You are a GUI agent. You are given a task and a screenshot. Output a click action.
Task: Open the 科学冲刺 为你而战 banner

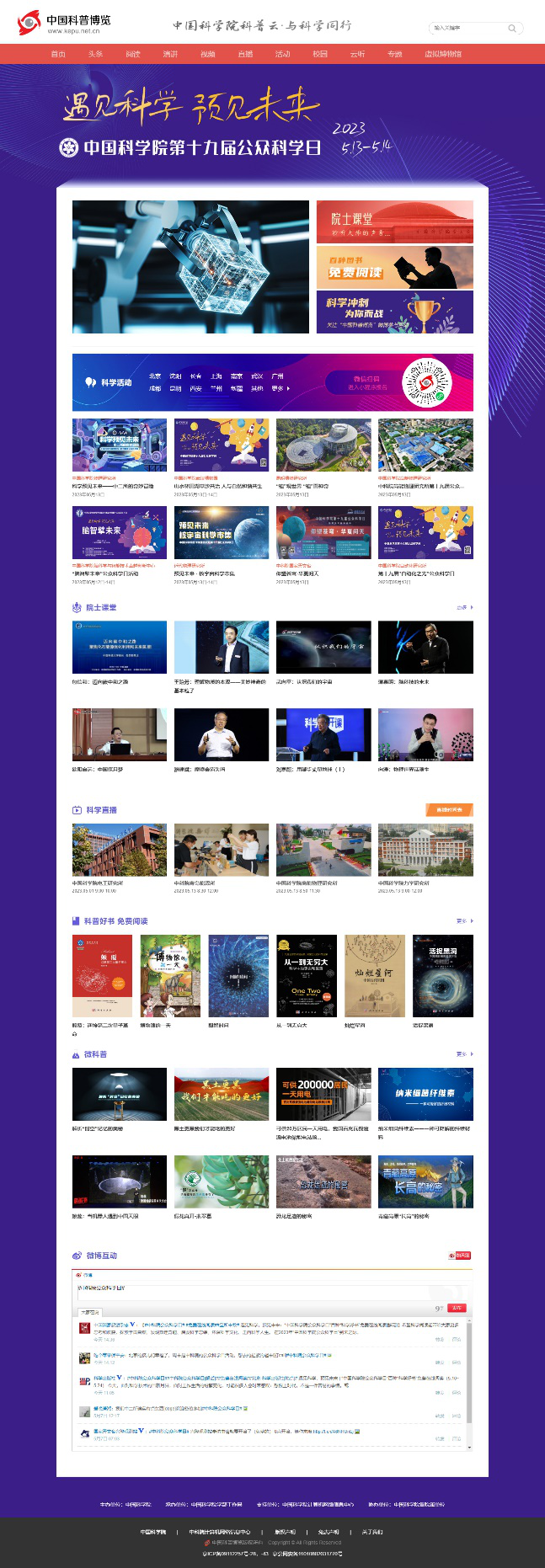394,312
